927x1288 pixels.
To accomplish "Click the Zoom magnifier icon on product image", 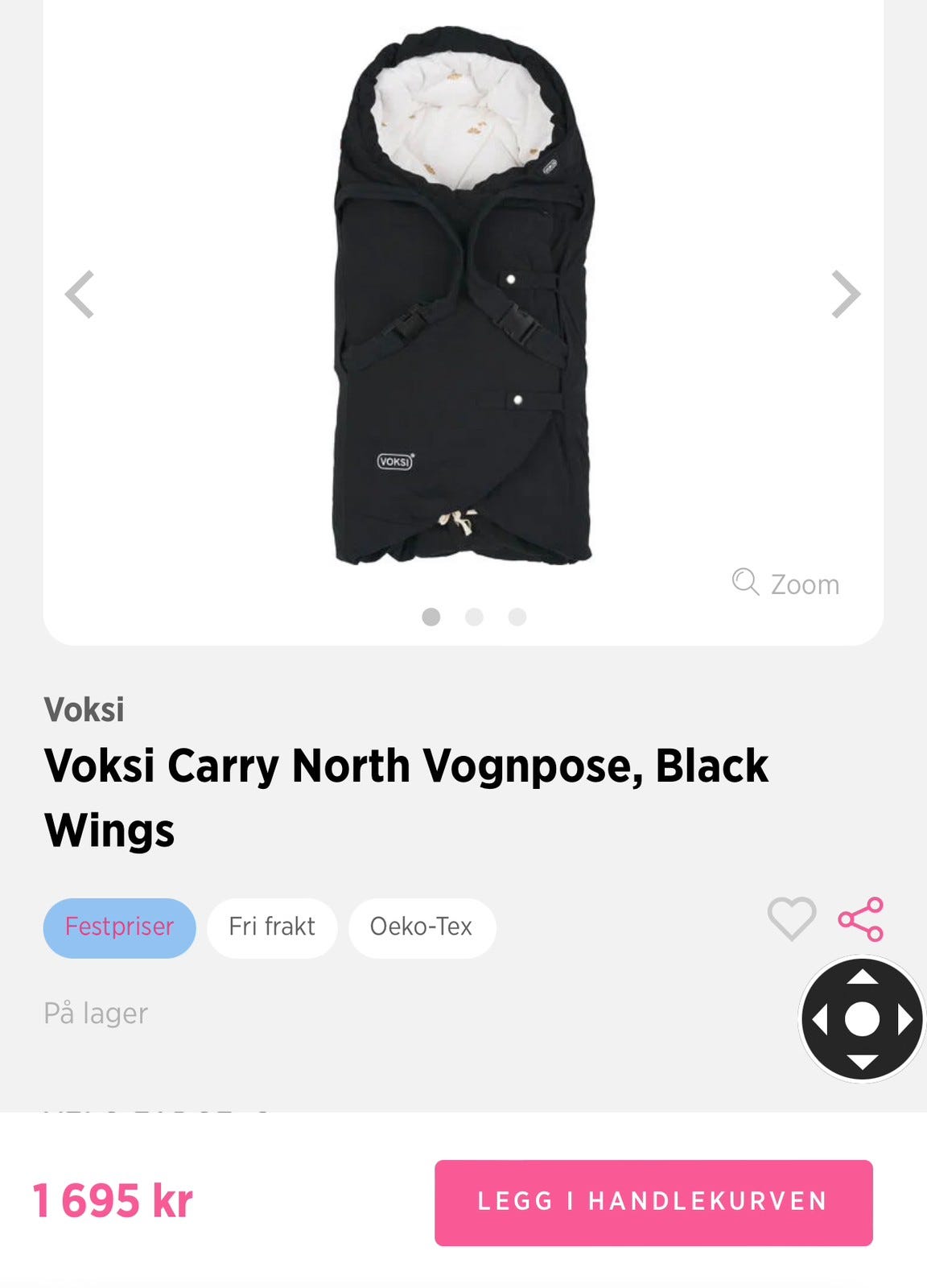I will [745, 584].
